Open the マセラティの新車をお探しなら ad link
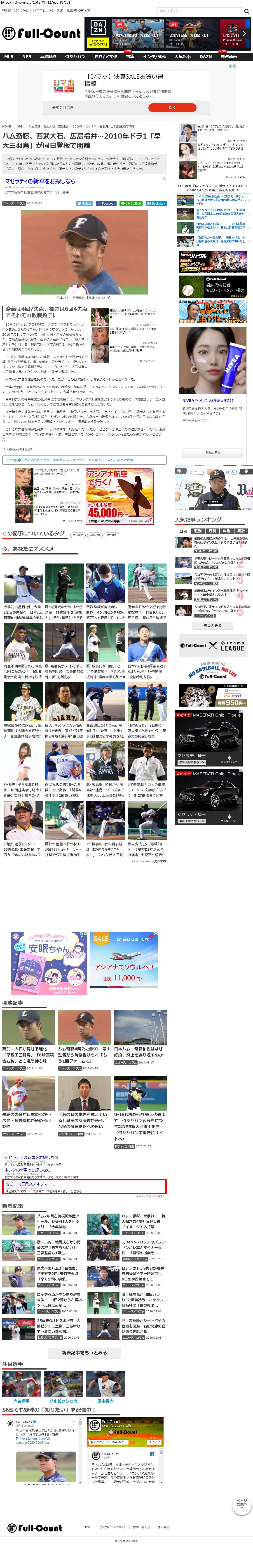Viewport: 253px width, 1568px height. pyautogui.click(x=40, y=181)
